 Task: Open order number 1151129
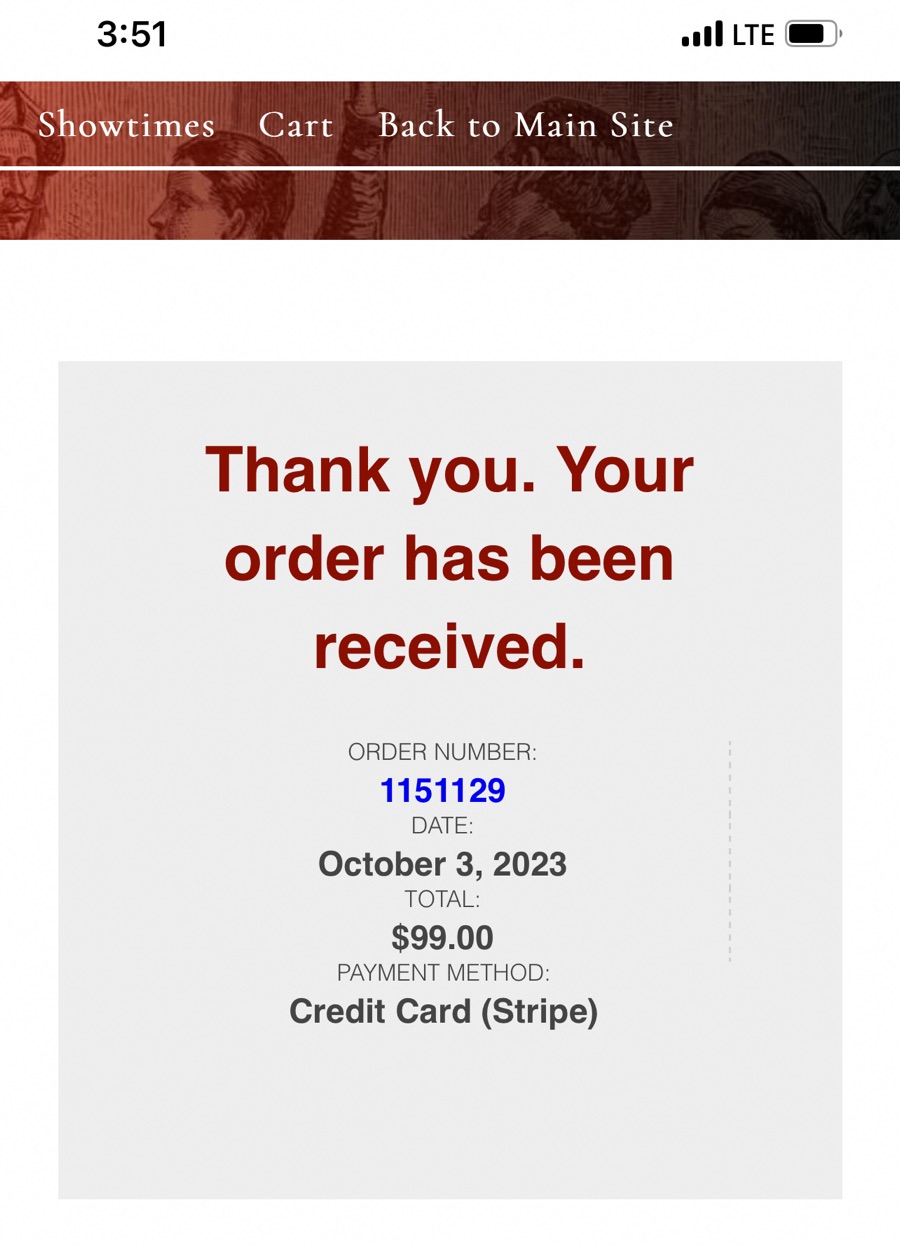pyautogui.click(x=442, y=791)
